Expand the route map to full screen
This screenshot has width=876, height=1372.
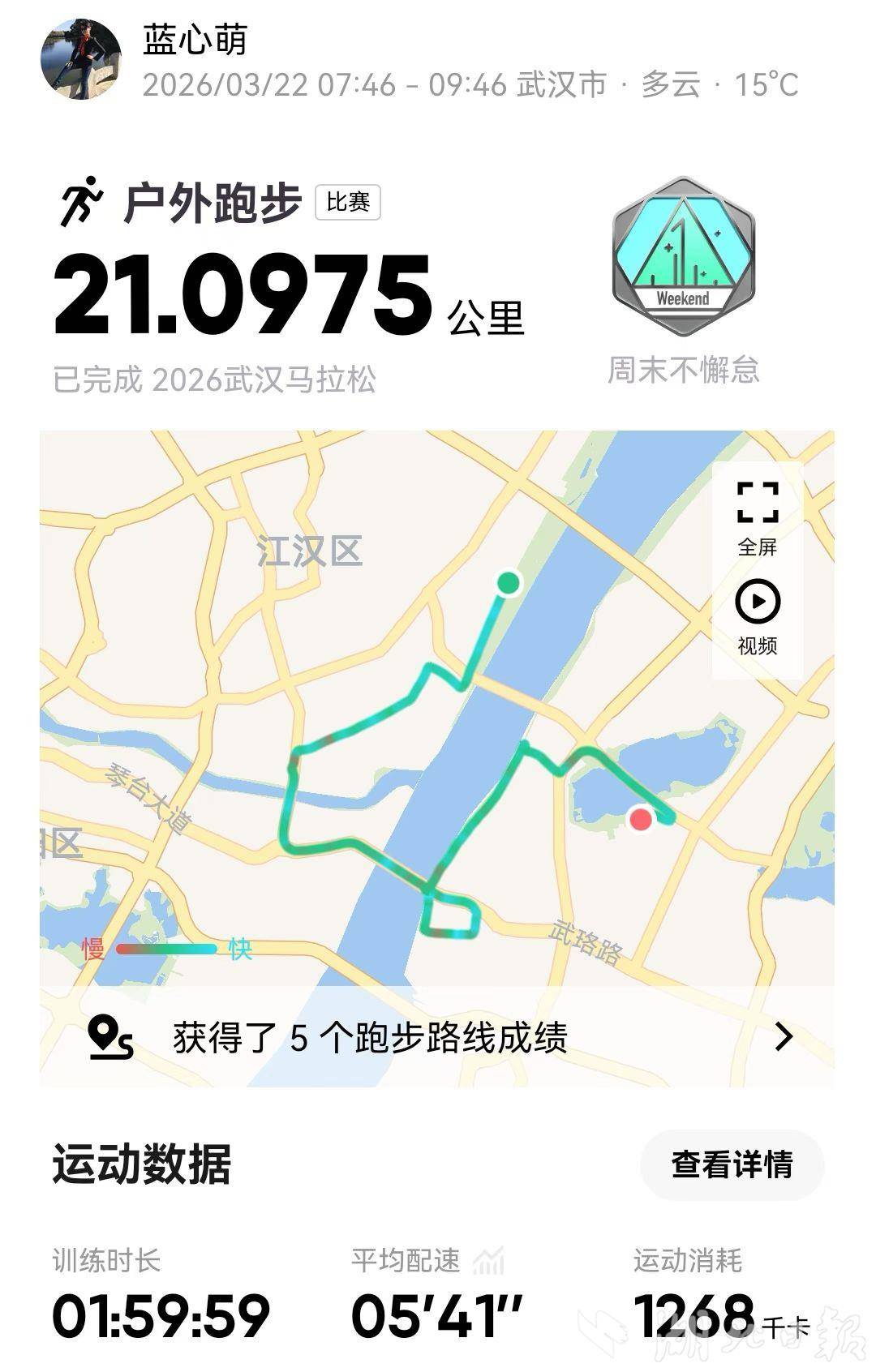758,517
